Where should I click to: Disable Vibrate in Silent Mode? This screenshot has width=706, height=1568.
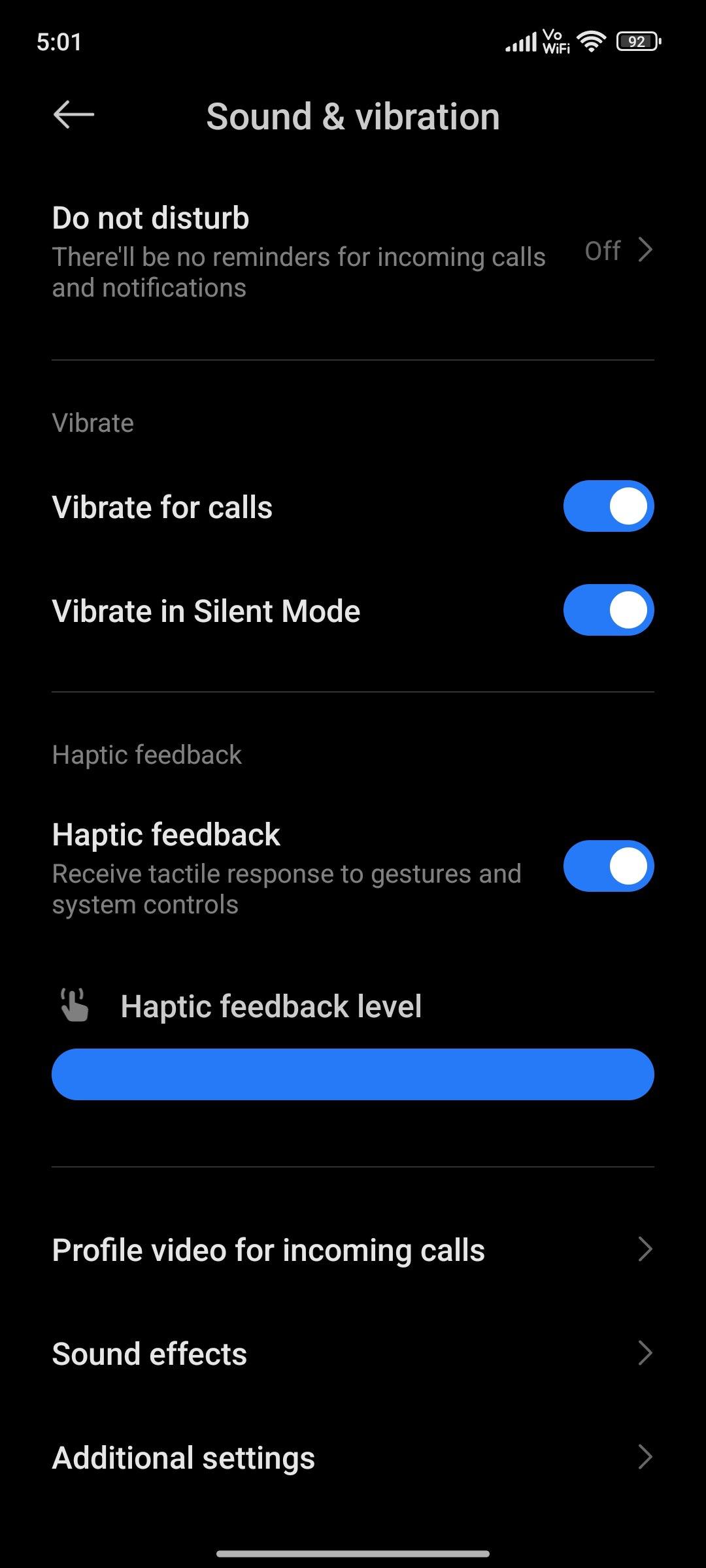coord(608,610)
